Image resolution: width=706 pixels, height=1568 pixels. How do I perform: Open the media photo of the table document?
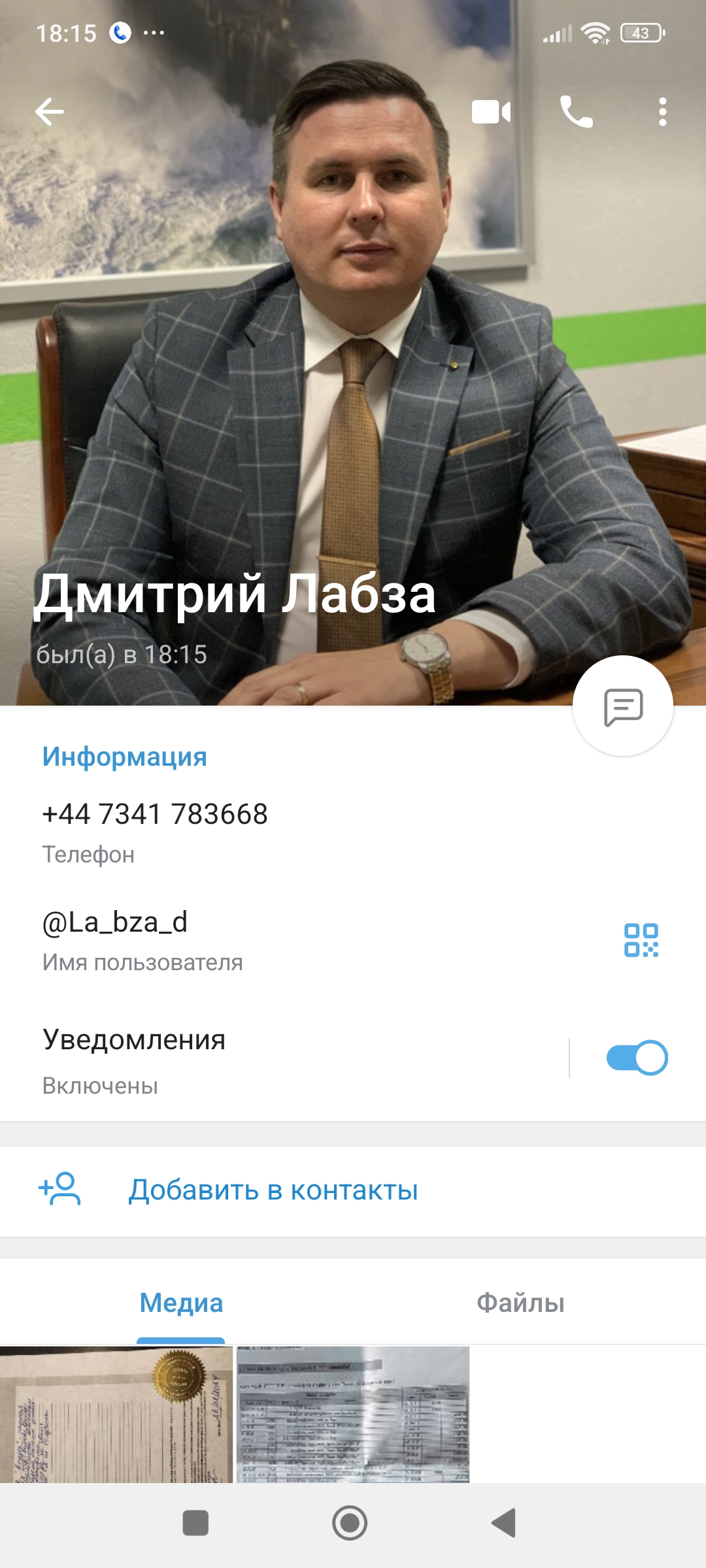click(x=353, y=1414)
